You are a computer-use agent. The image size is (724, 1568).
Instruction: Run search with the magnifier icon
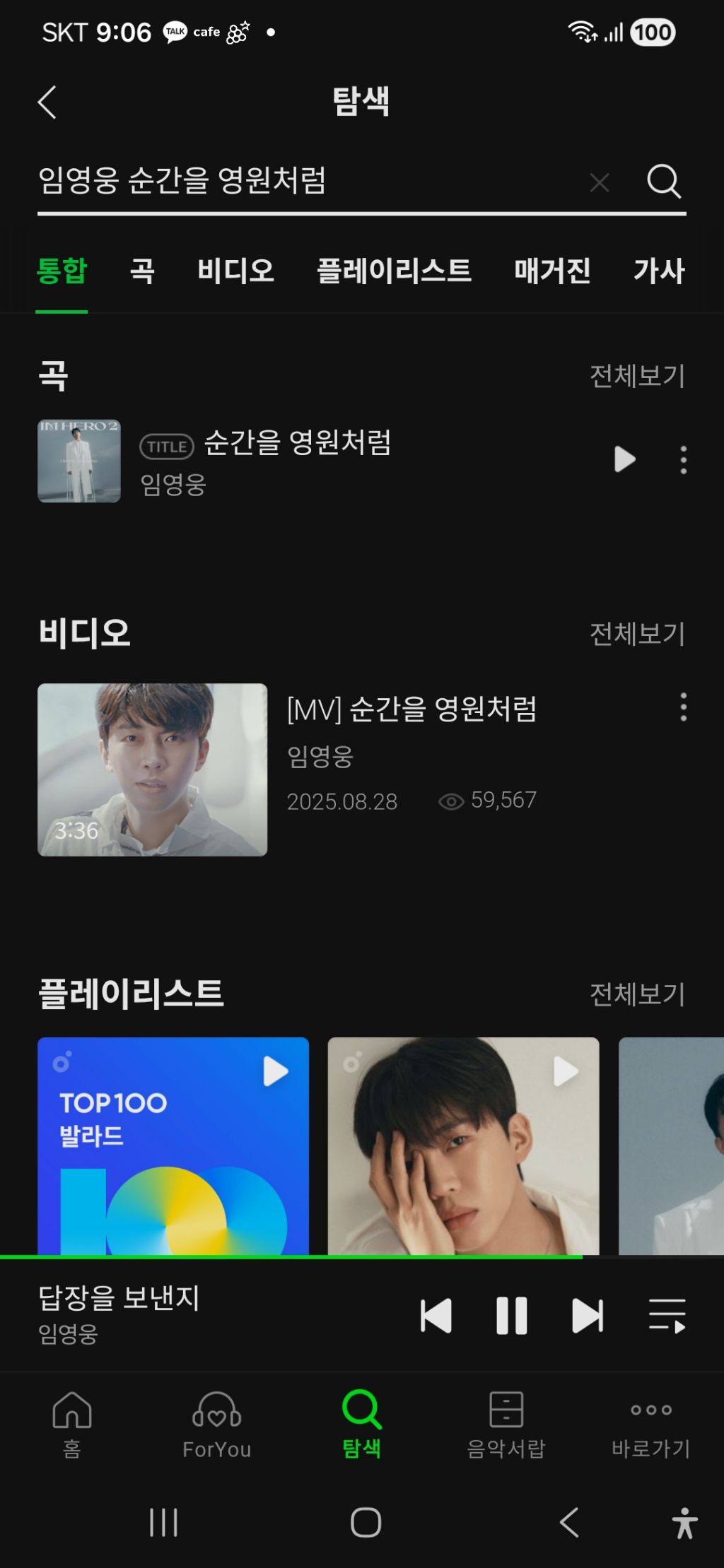[664, 182]
